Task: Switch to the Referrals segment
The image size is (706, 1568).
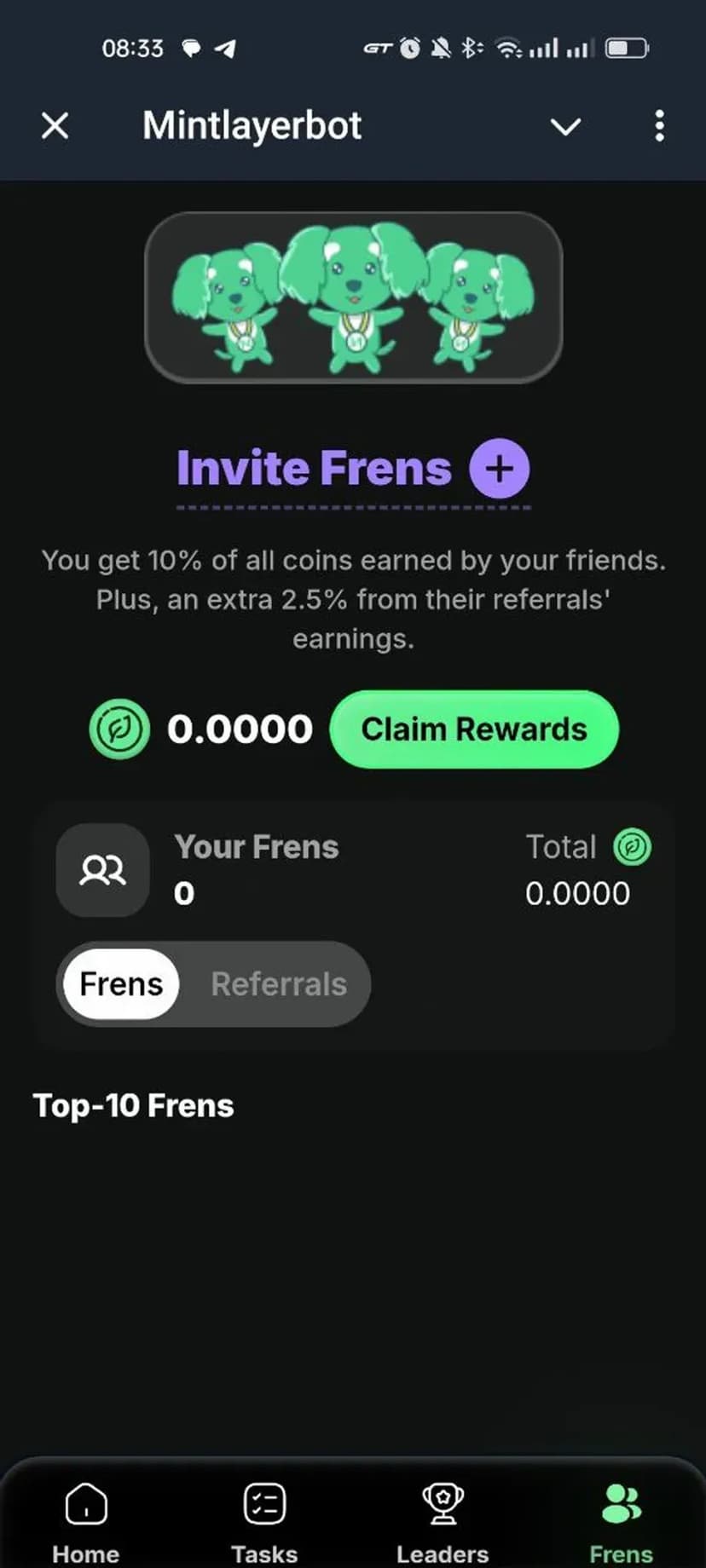Action: [279, 984]
